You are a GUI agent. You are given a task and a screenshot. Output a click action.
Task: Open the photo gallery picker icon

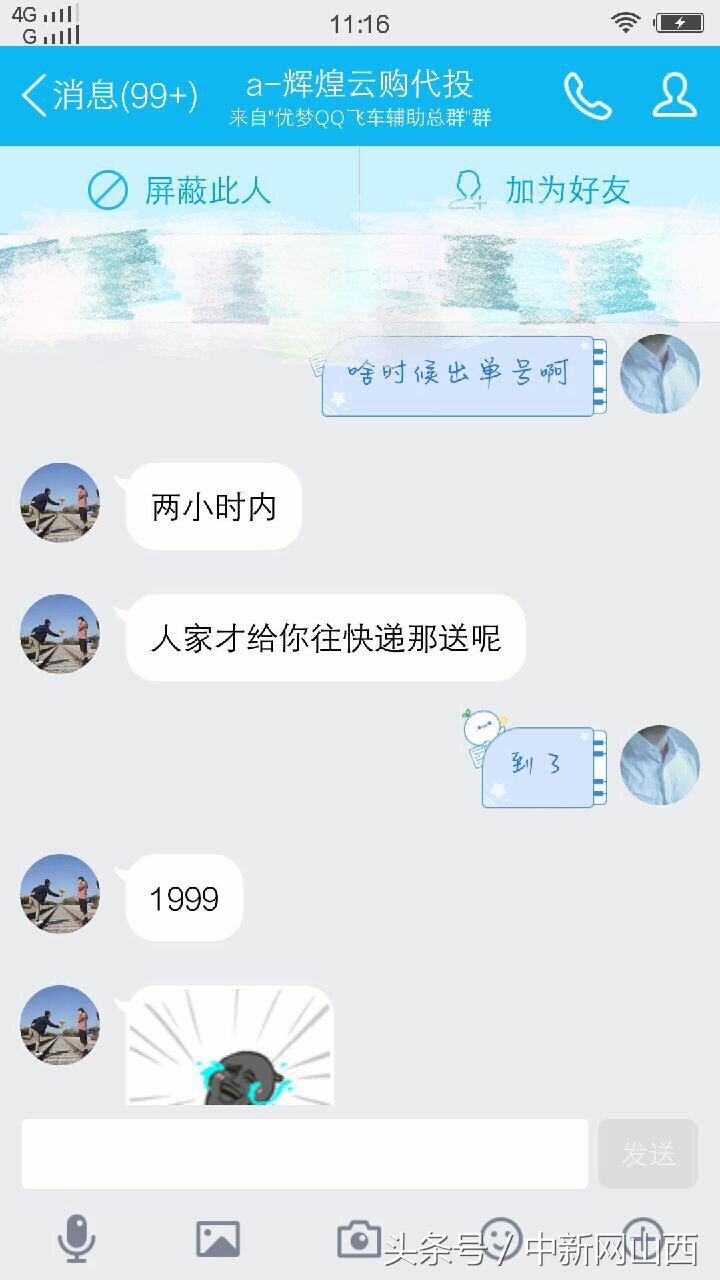(218, 1237)
